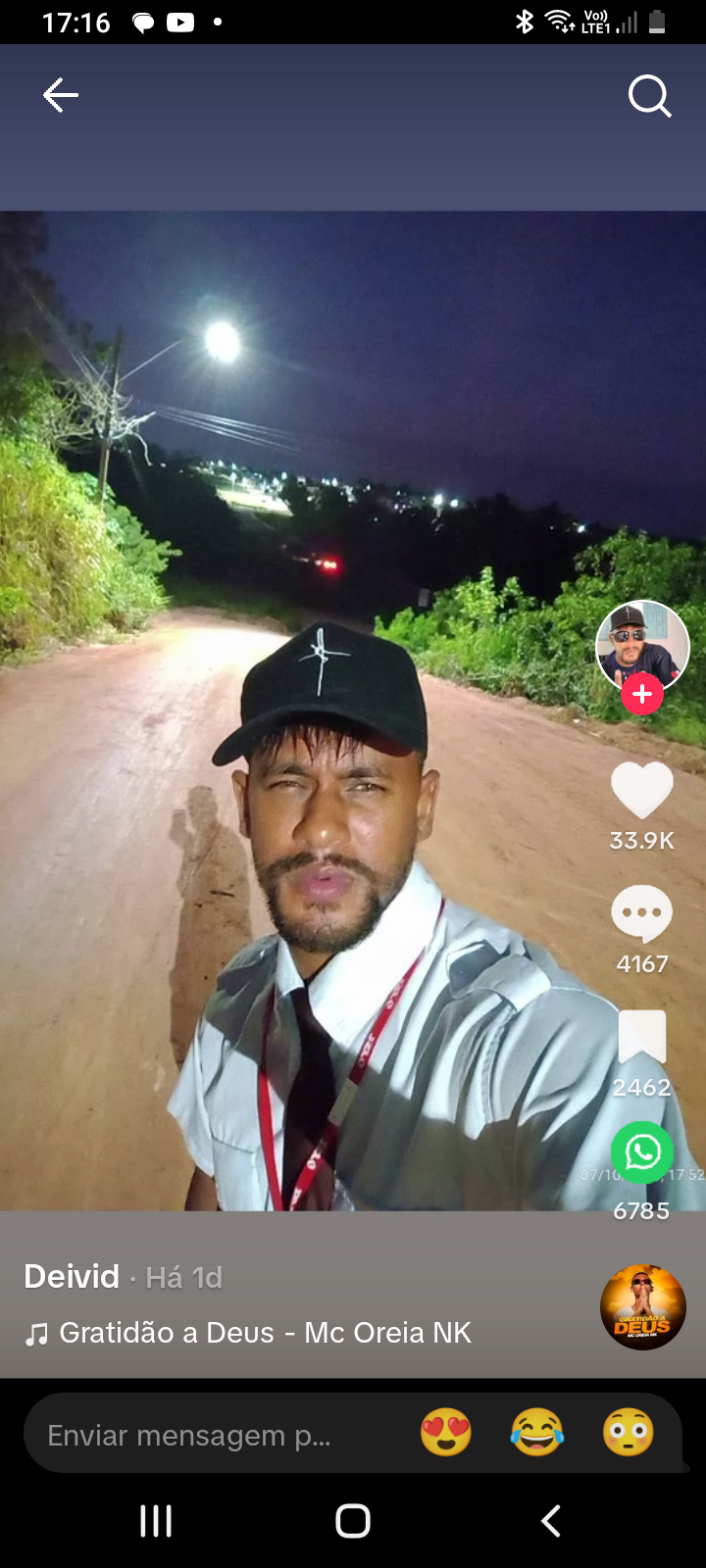706x1568 pixels.
Task: Open the search magnifier icon
Action: (x=649, y=96)
